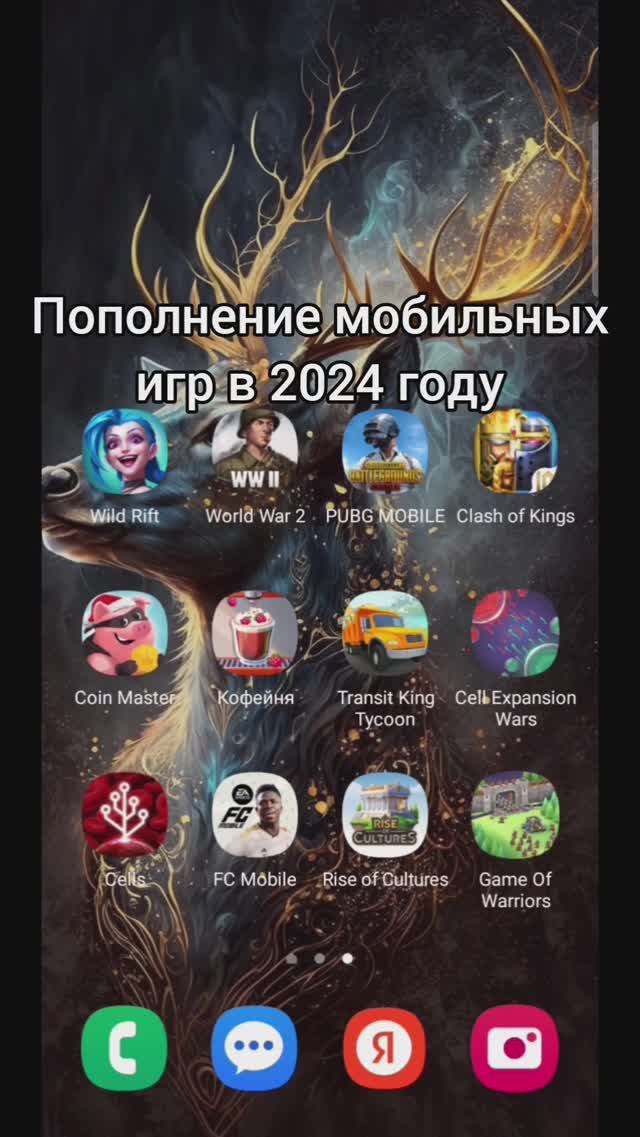640x1137 pixels.
Task: Launch the Кофейня app
Action: 255,634
